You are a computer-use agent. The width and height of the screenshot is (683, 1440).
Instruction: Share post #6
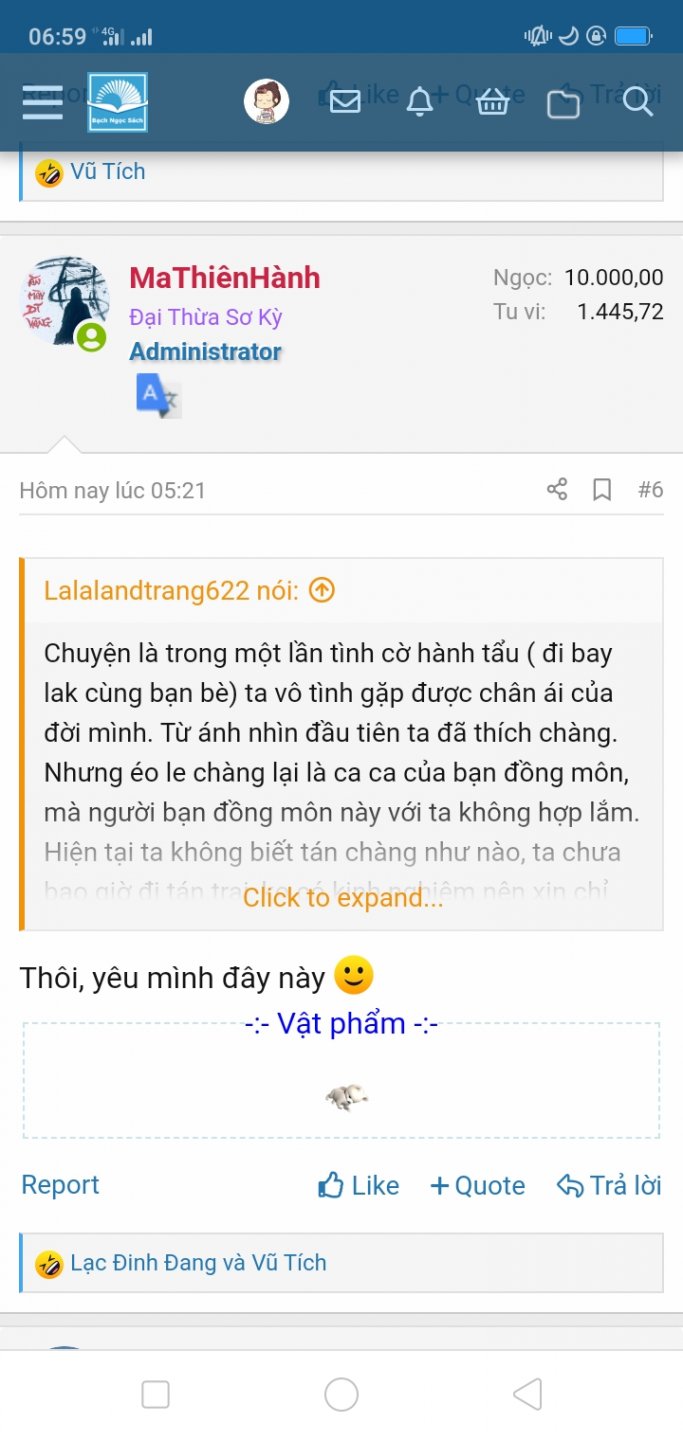[557, 489]
